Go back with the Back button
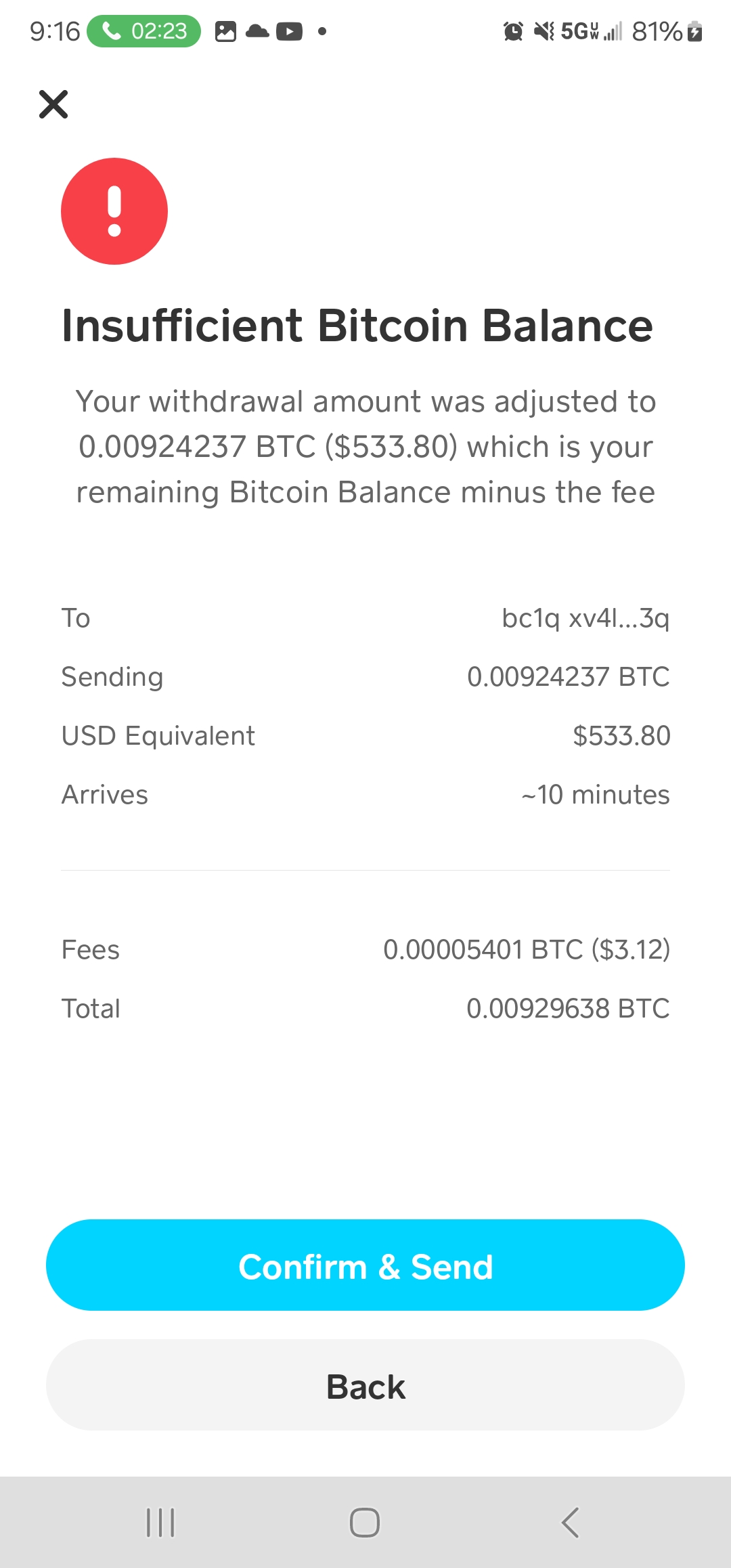 365,1385
